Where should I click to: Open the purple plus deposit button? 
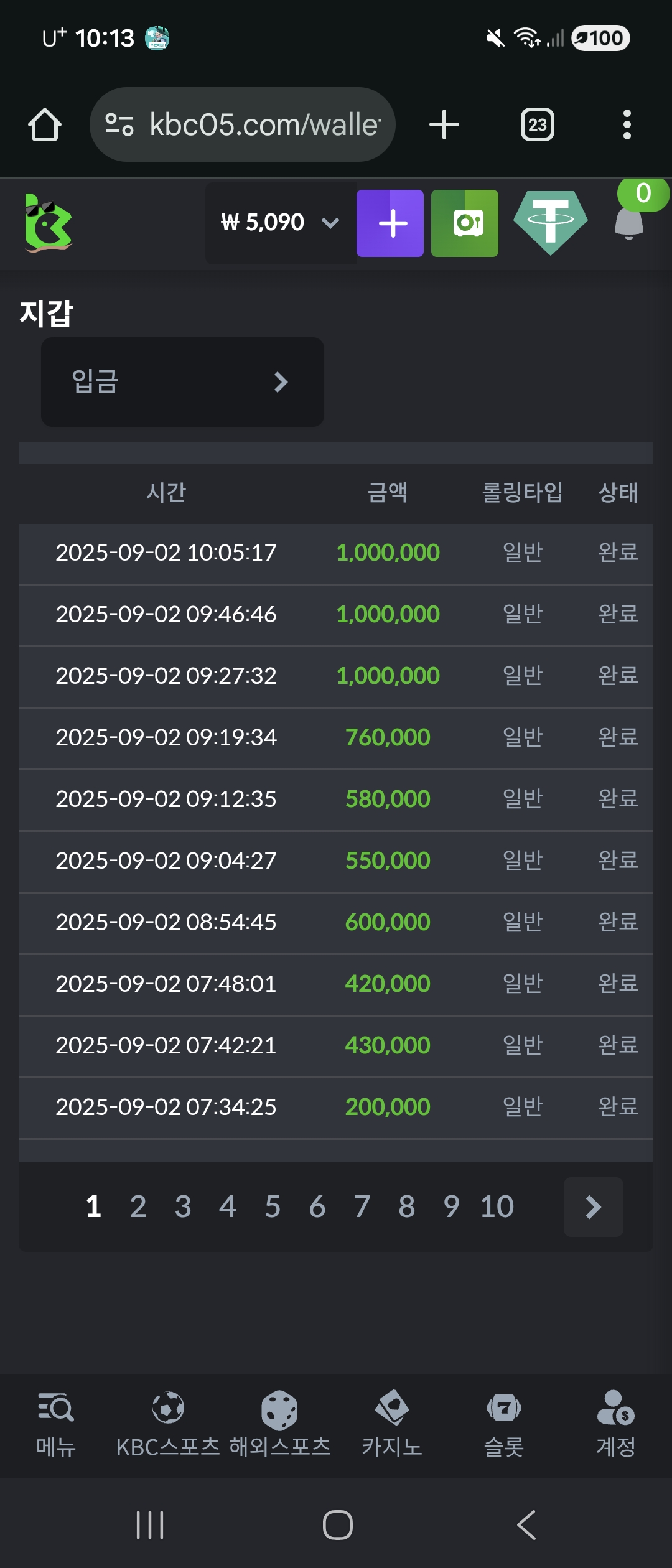(390, 223)
